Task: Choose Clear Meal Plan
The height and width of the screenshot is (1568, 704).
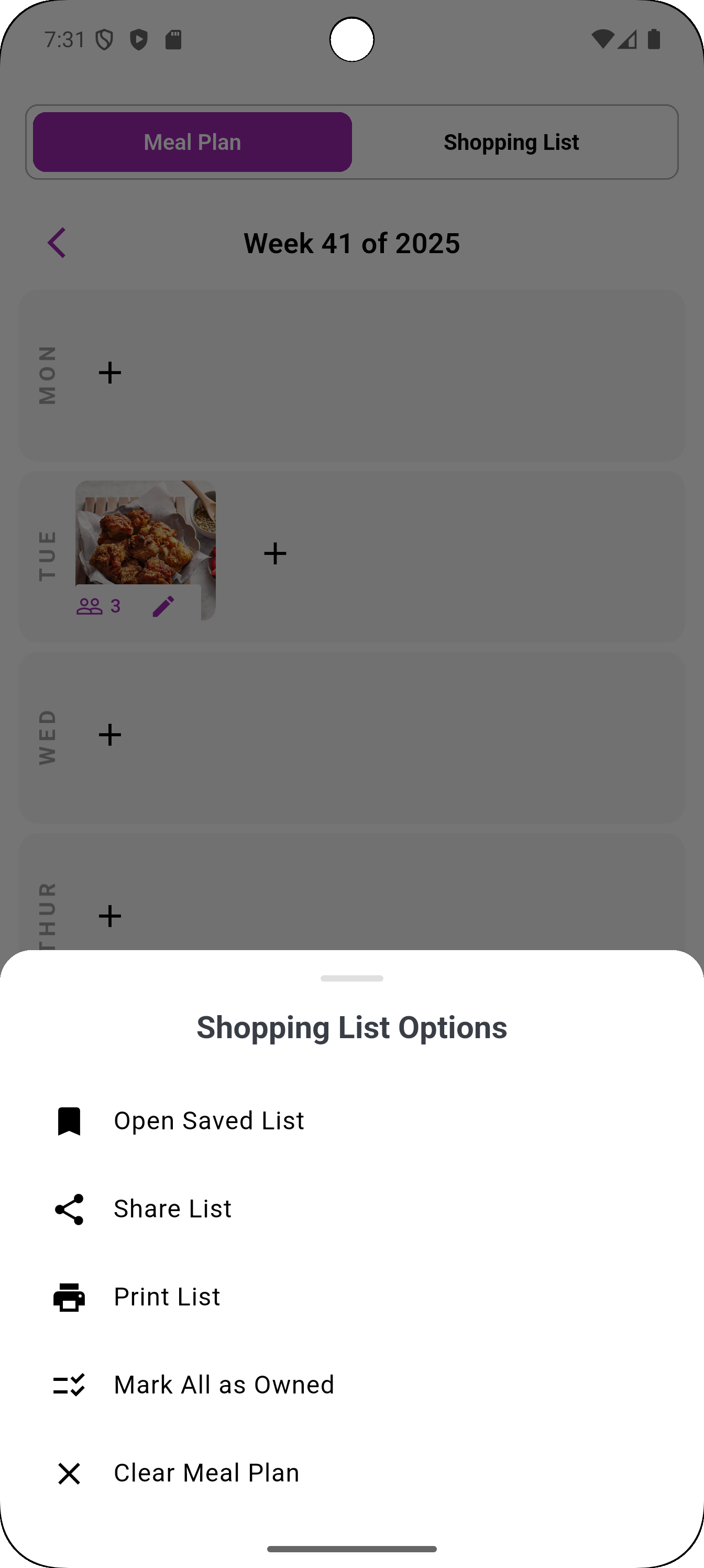Action: tap(206, 1473)
